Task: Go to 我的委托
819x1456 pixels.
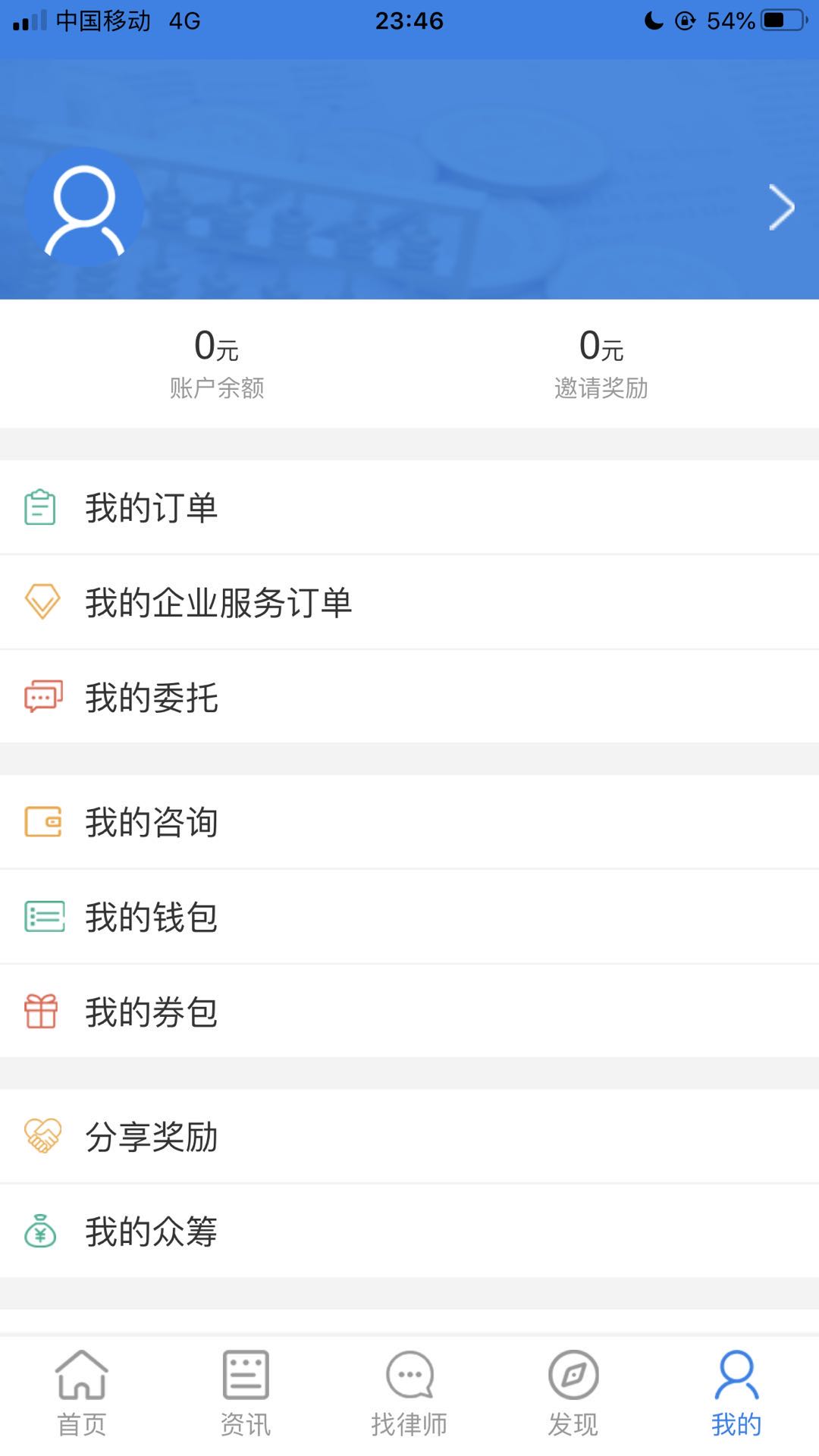Action: pyautogui.click(x=409, y=697)
